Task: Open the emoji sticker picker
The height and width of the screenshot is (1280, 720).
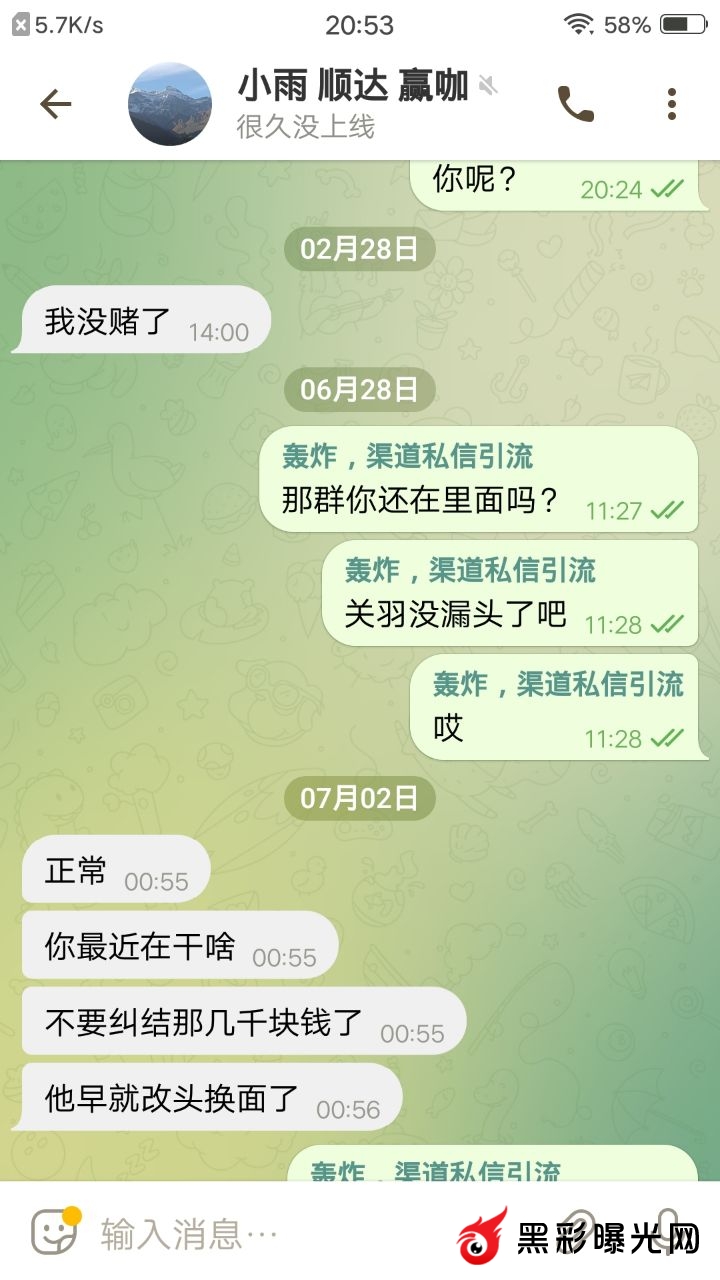Action: [55, 1232]
